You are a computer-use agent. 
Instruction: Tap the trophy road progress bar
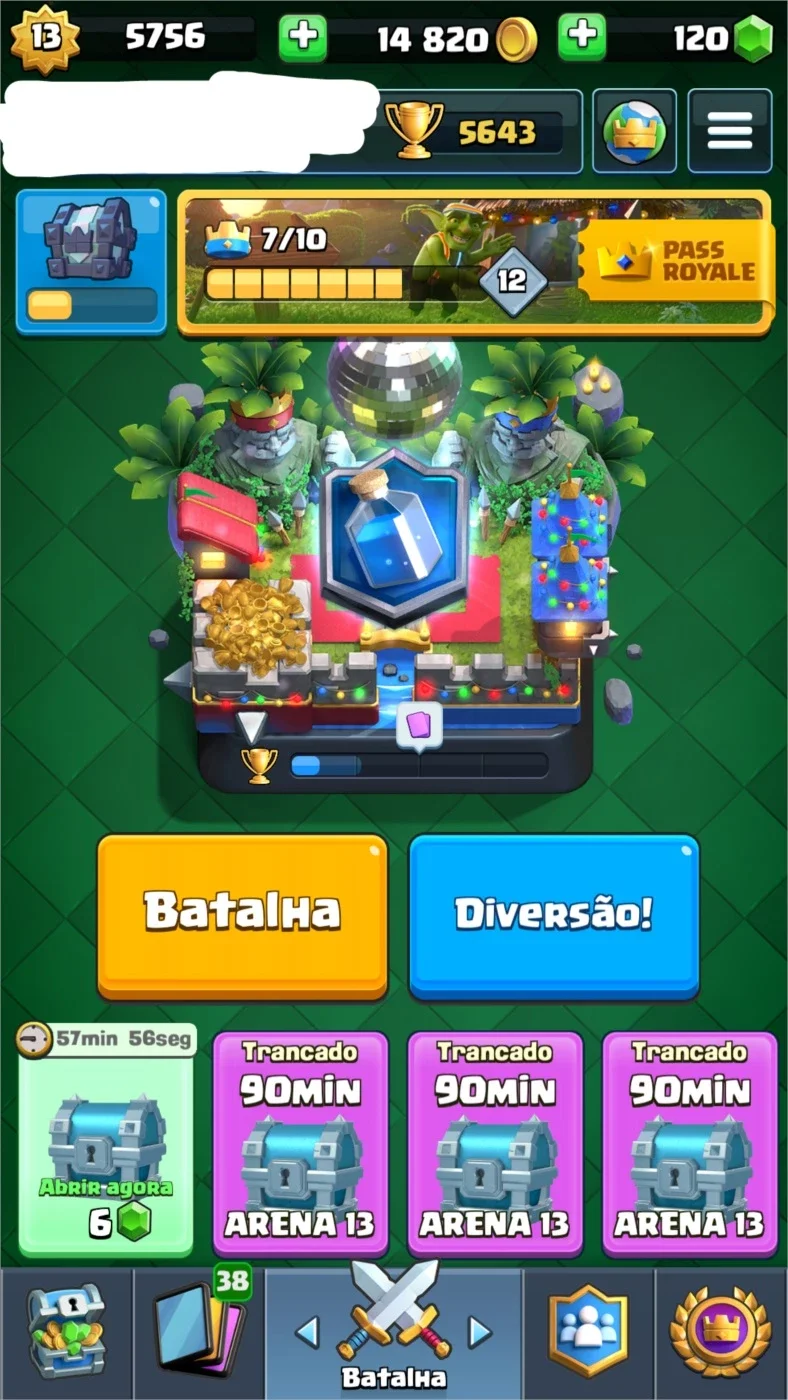(418, 766)
